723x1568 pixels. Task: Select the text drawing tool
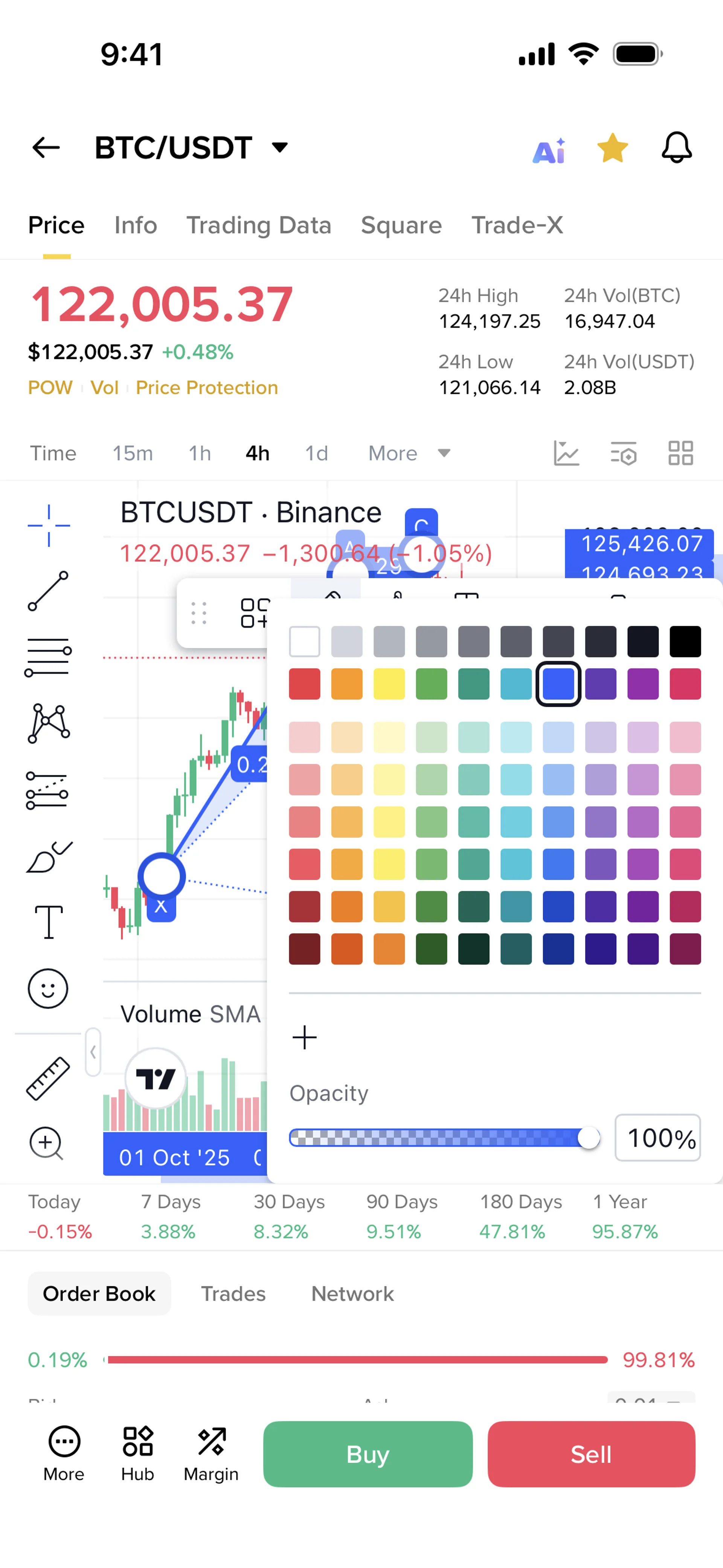pos(48,922)
